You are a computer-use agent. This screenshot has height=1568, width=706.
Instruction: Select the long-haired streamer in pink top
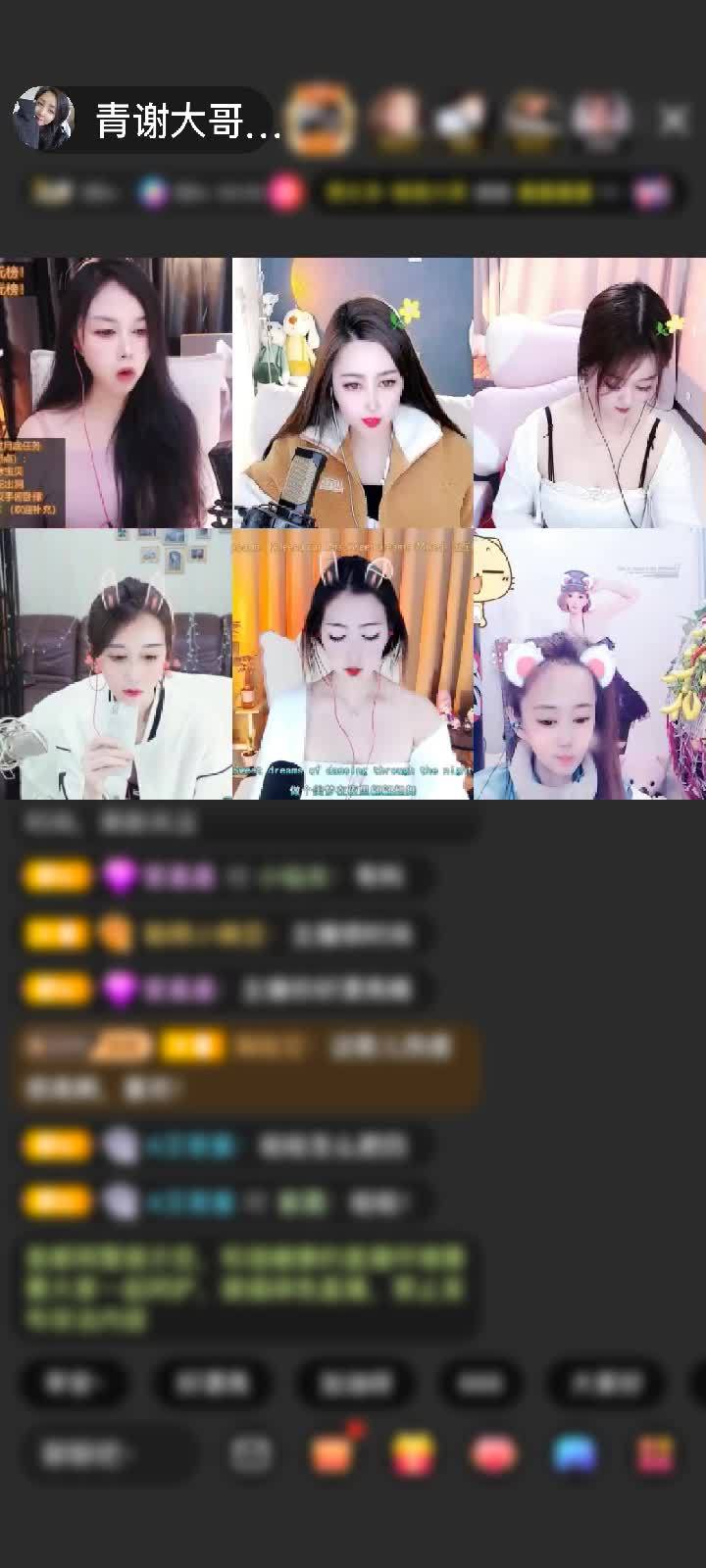(x=115, y=392)
